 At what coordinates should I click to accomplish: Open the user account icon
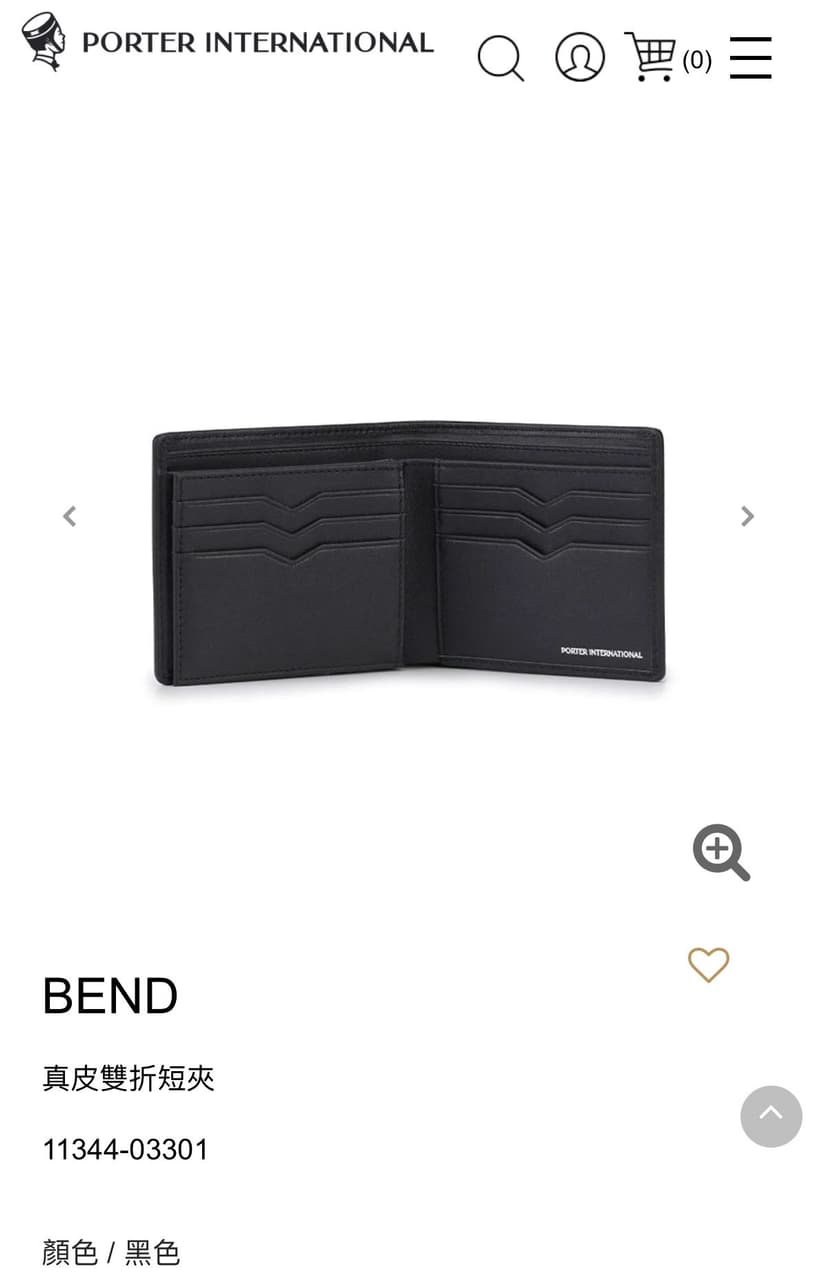580,57
